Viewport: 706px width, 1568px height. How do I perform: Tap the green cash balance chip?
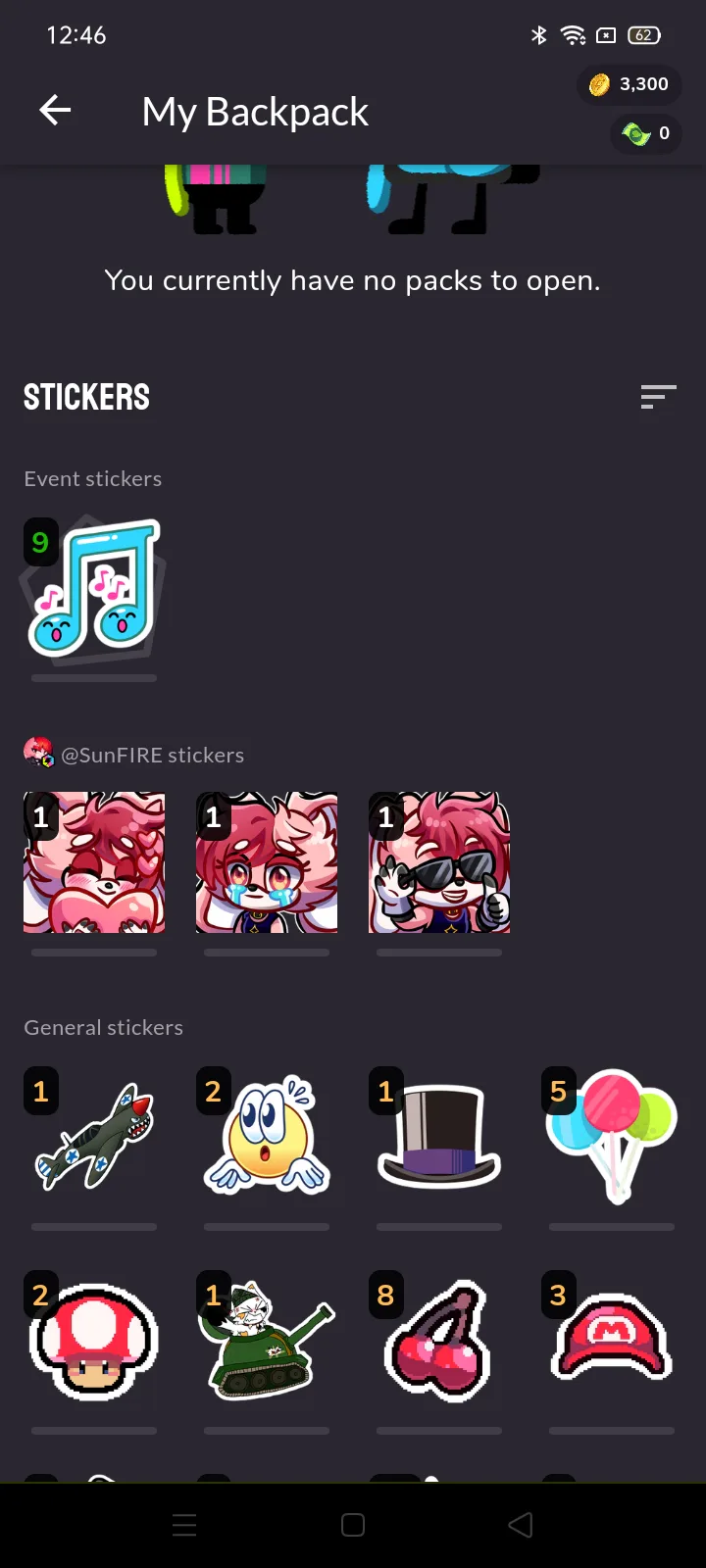pos(646,133)
